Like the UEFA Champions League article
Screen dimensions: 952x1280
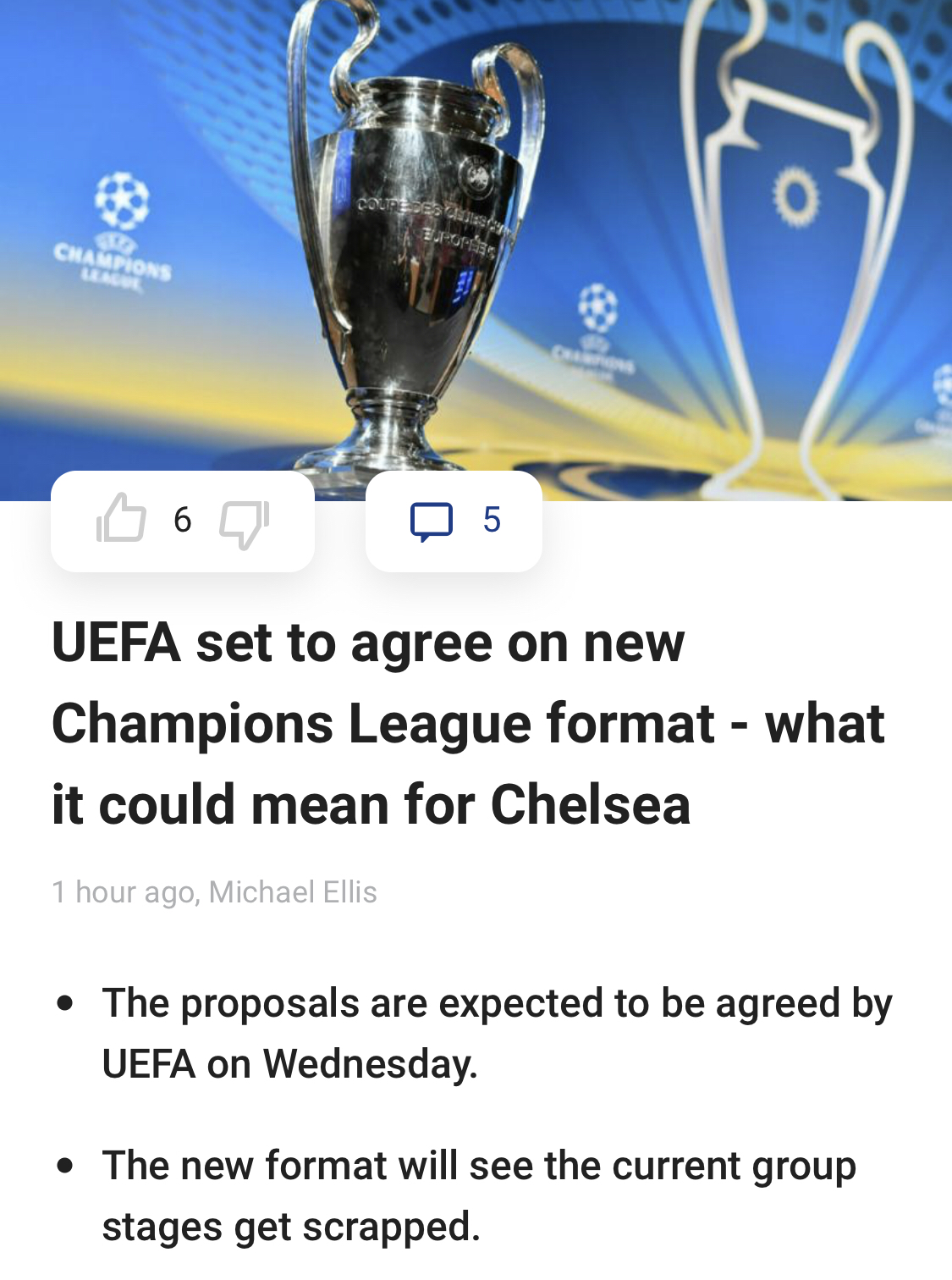coord(121,519)
